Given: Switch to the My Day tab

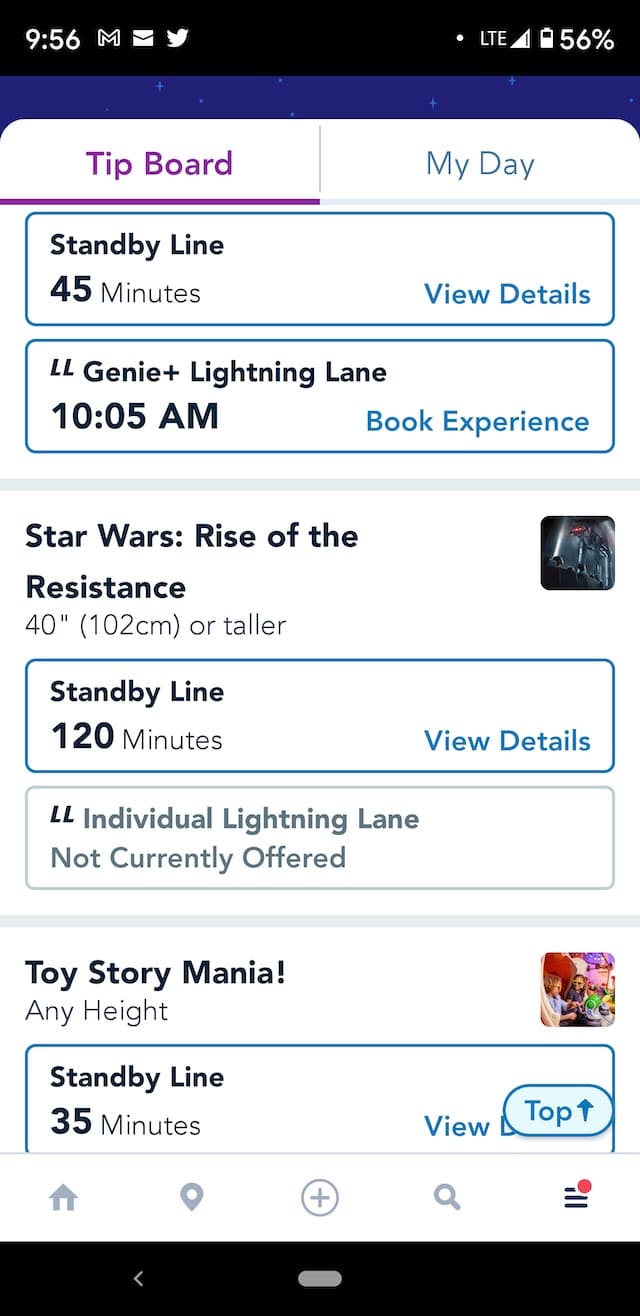Looking at the screenshot, I should [x=480, y=164].
